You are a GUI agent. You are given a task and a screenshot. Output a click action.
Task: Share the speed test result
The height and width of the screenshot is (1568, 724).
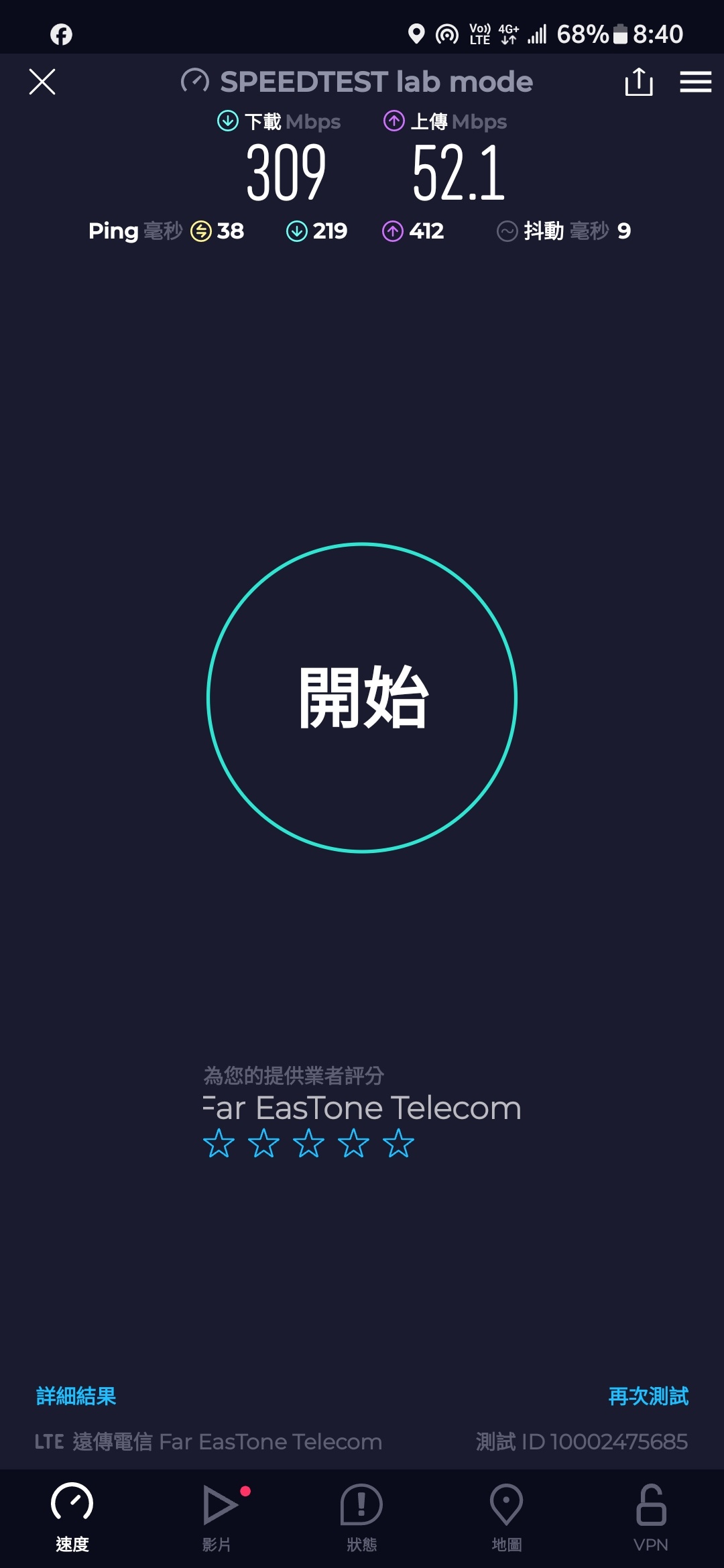(x=638, y=82)
